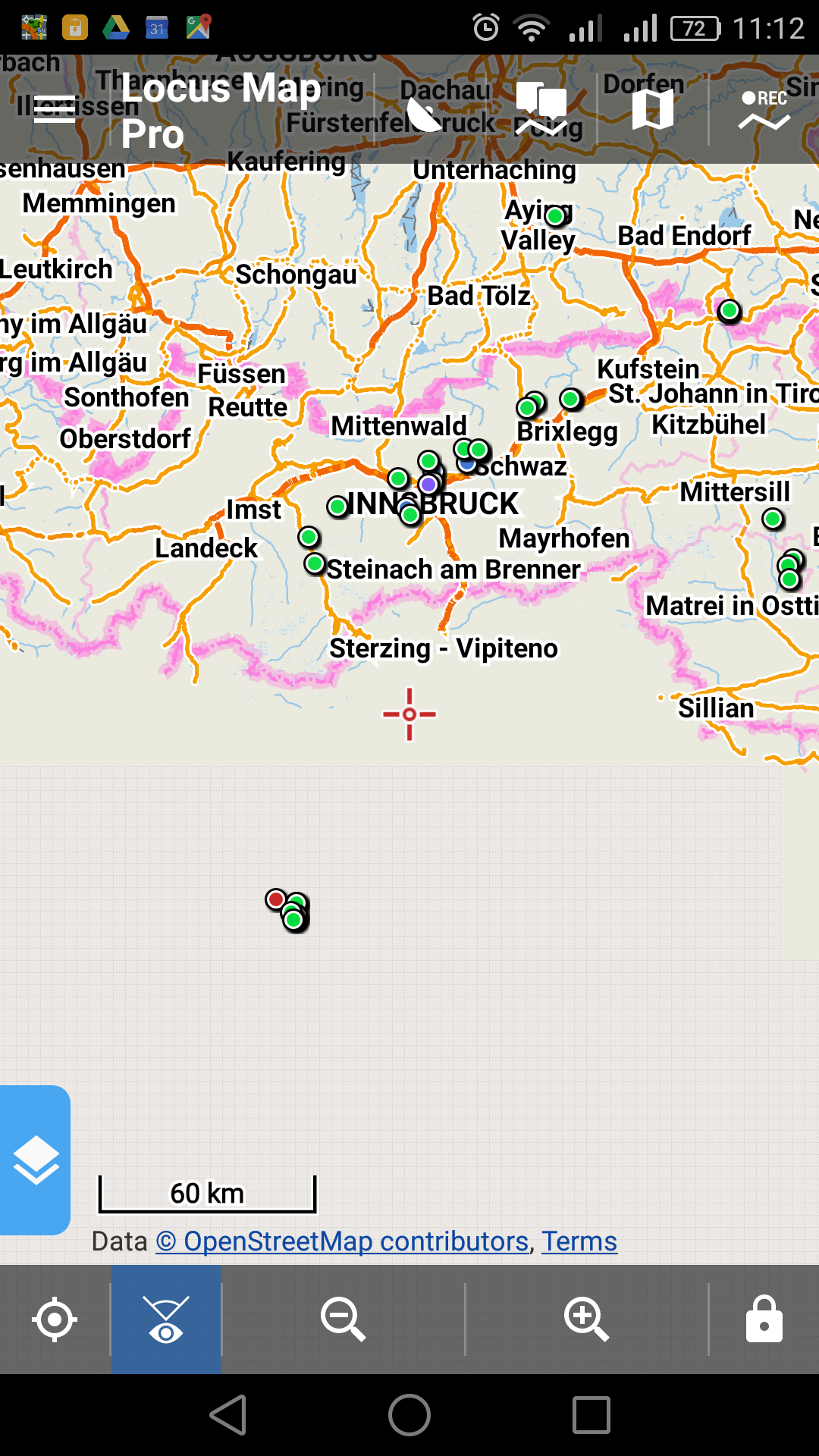Select the red waypoint marker

click(275, 899)
